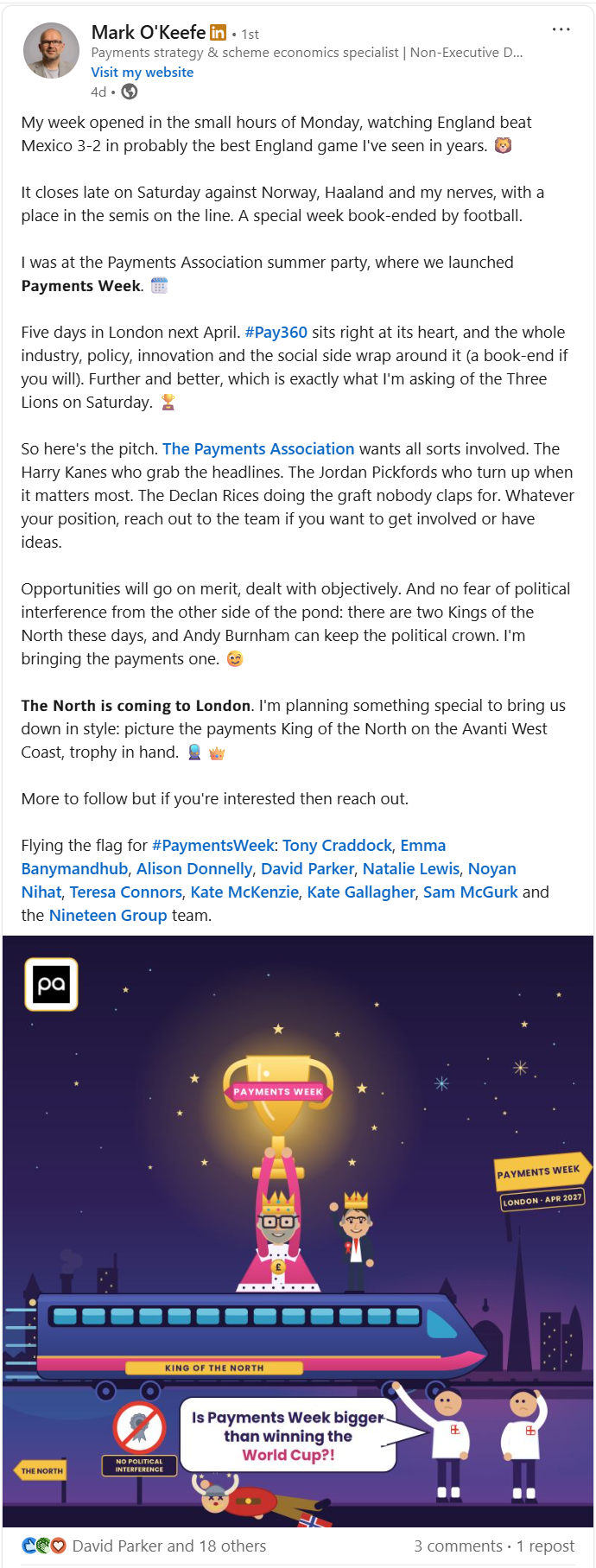Open Sam McGurk's profile
The height and width of the screenshot is (1568, 596).
click(x=471, y=892)
